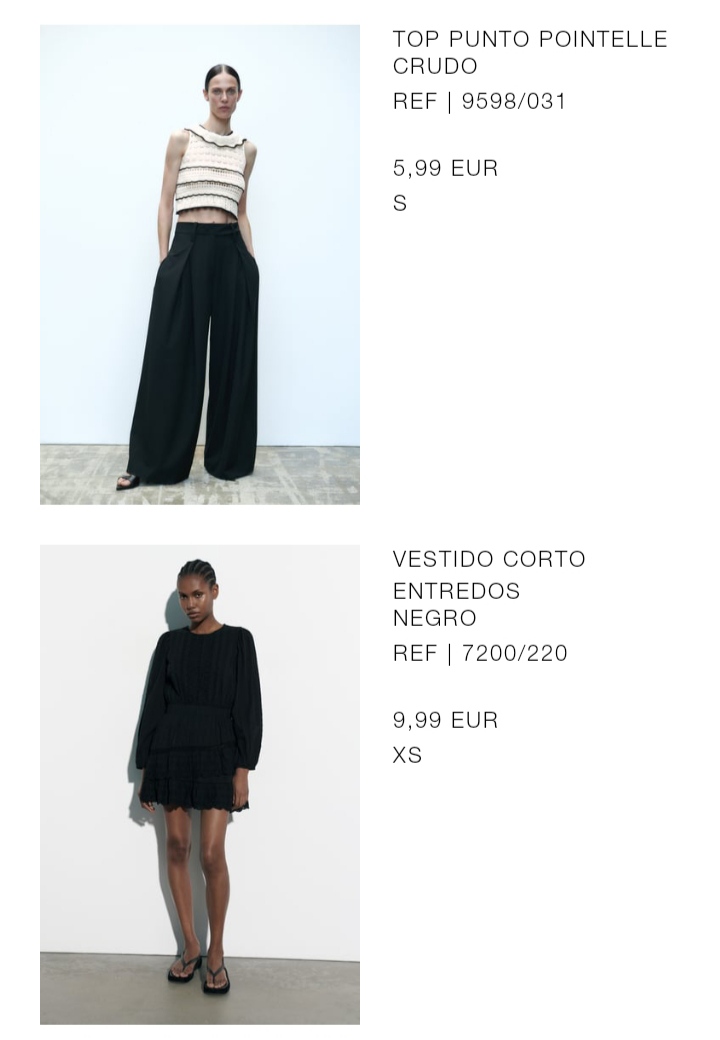Open the Top Punto Pointelle Crudo item
720x1040 pixels.
(x=200, y=265)
